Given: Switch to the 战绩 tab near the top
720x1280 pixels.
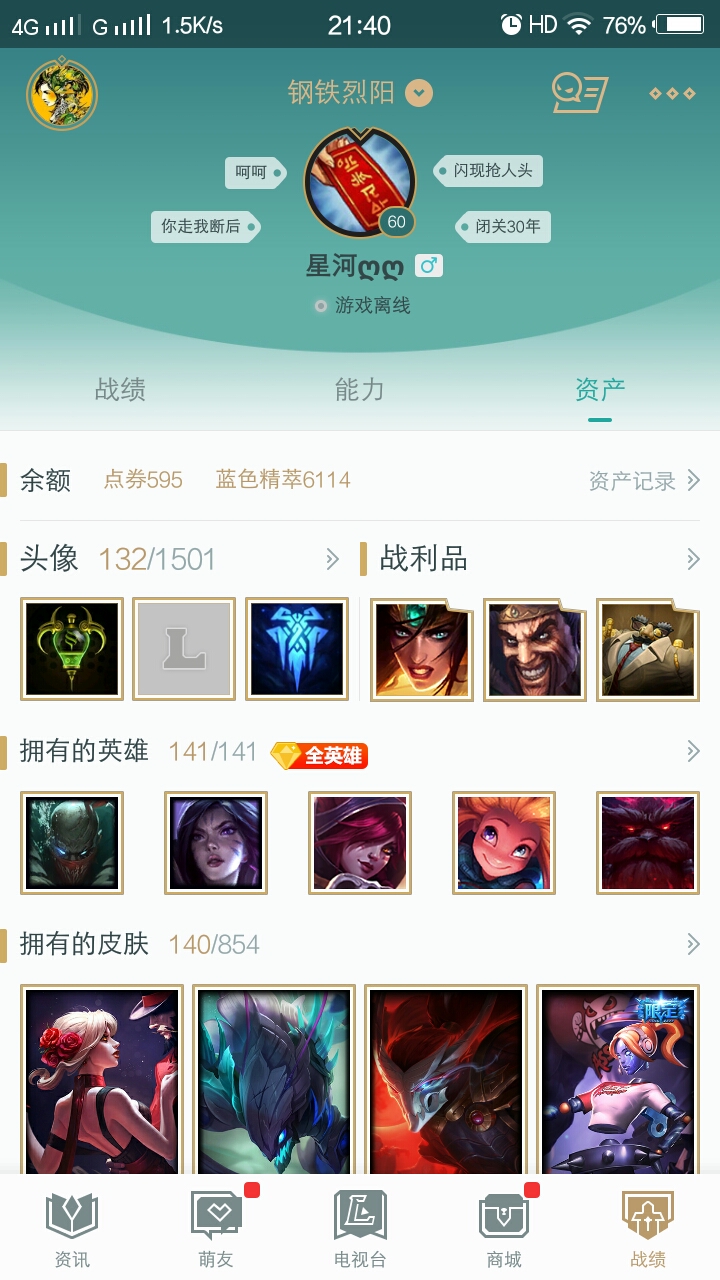Looking at the screenshot, I should click(120, 390).
